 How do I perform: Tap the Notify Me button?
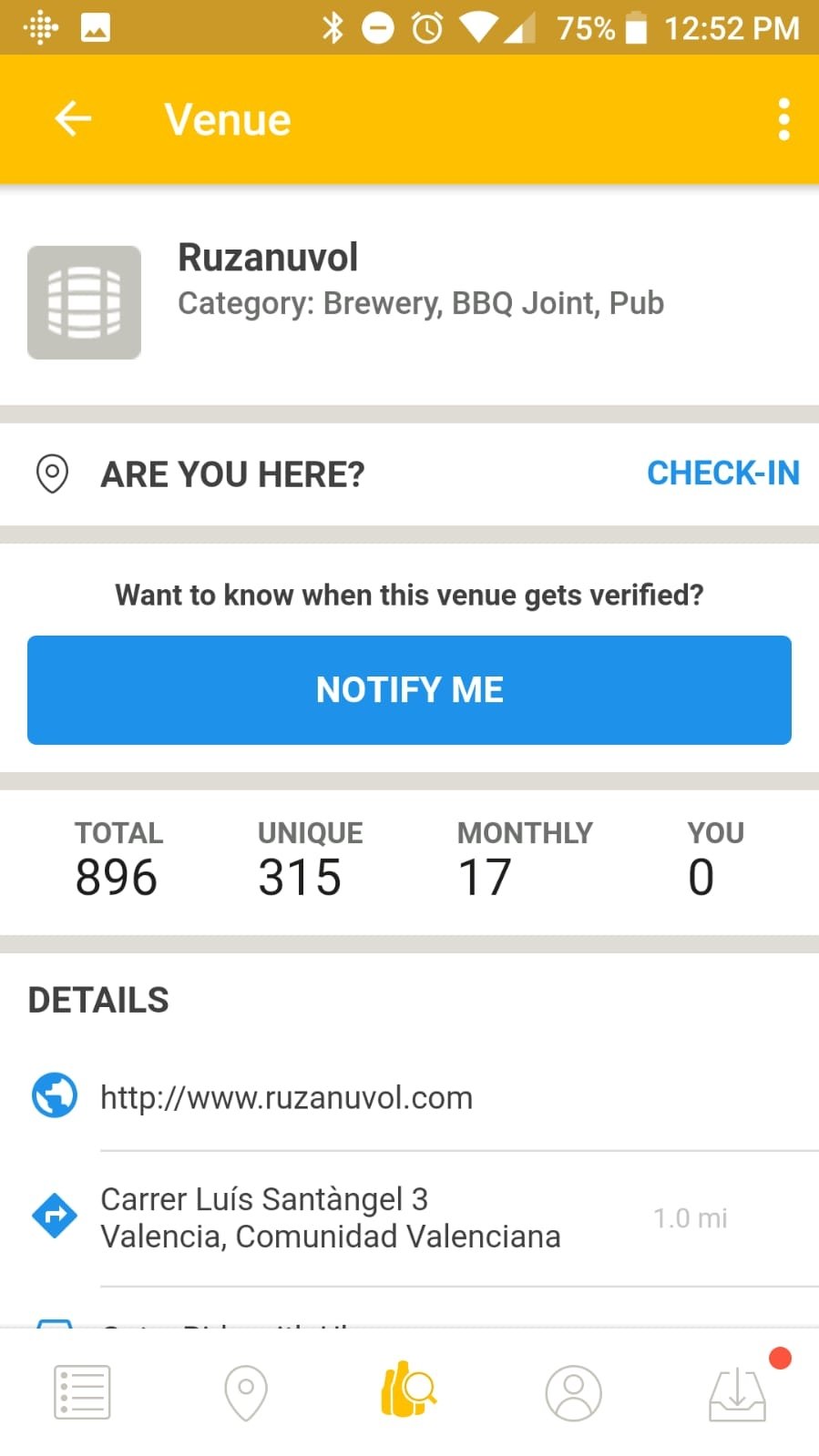pyautogui.click(x=409, y=689)
